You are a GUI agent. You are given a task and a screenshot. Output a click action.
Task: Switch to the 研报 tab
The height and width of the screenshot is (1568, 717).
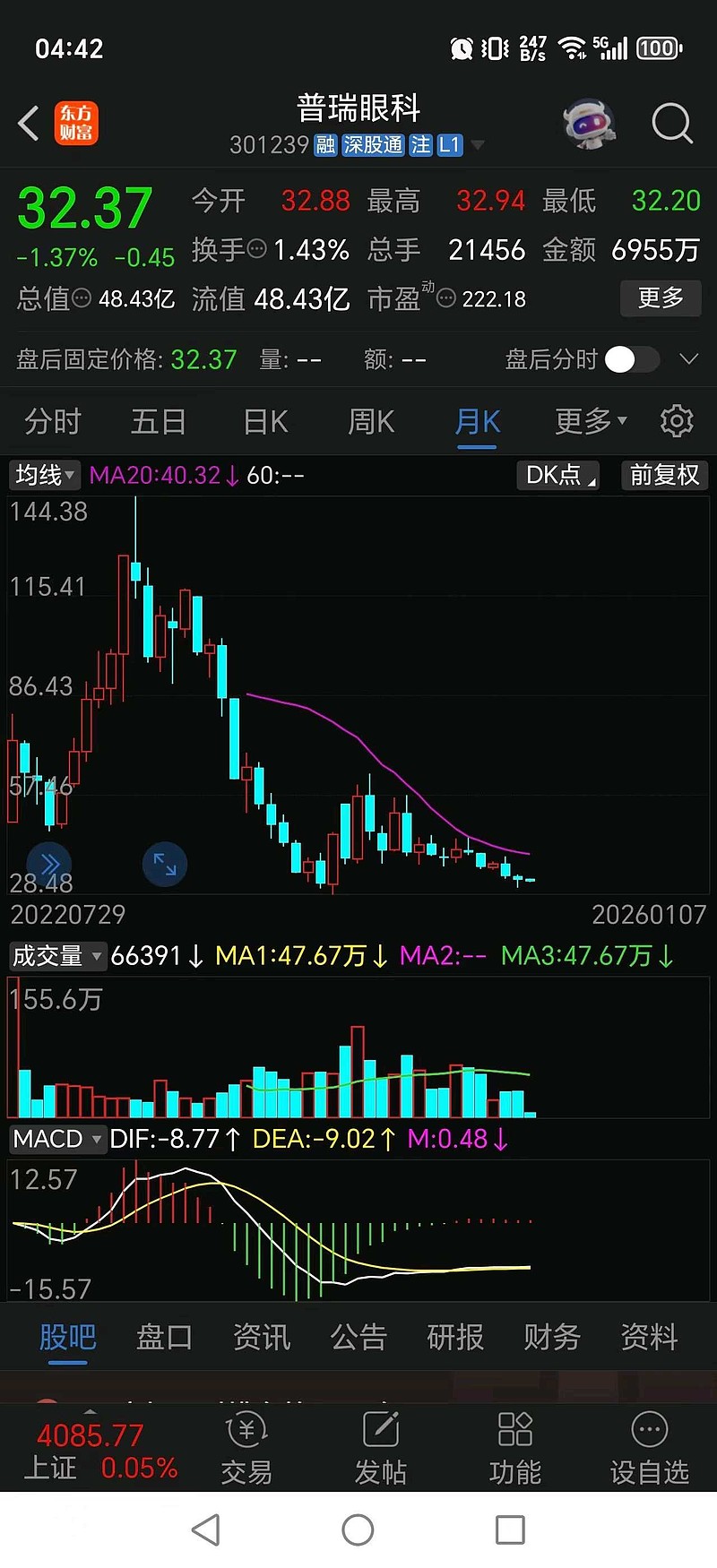(454, 1336)
